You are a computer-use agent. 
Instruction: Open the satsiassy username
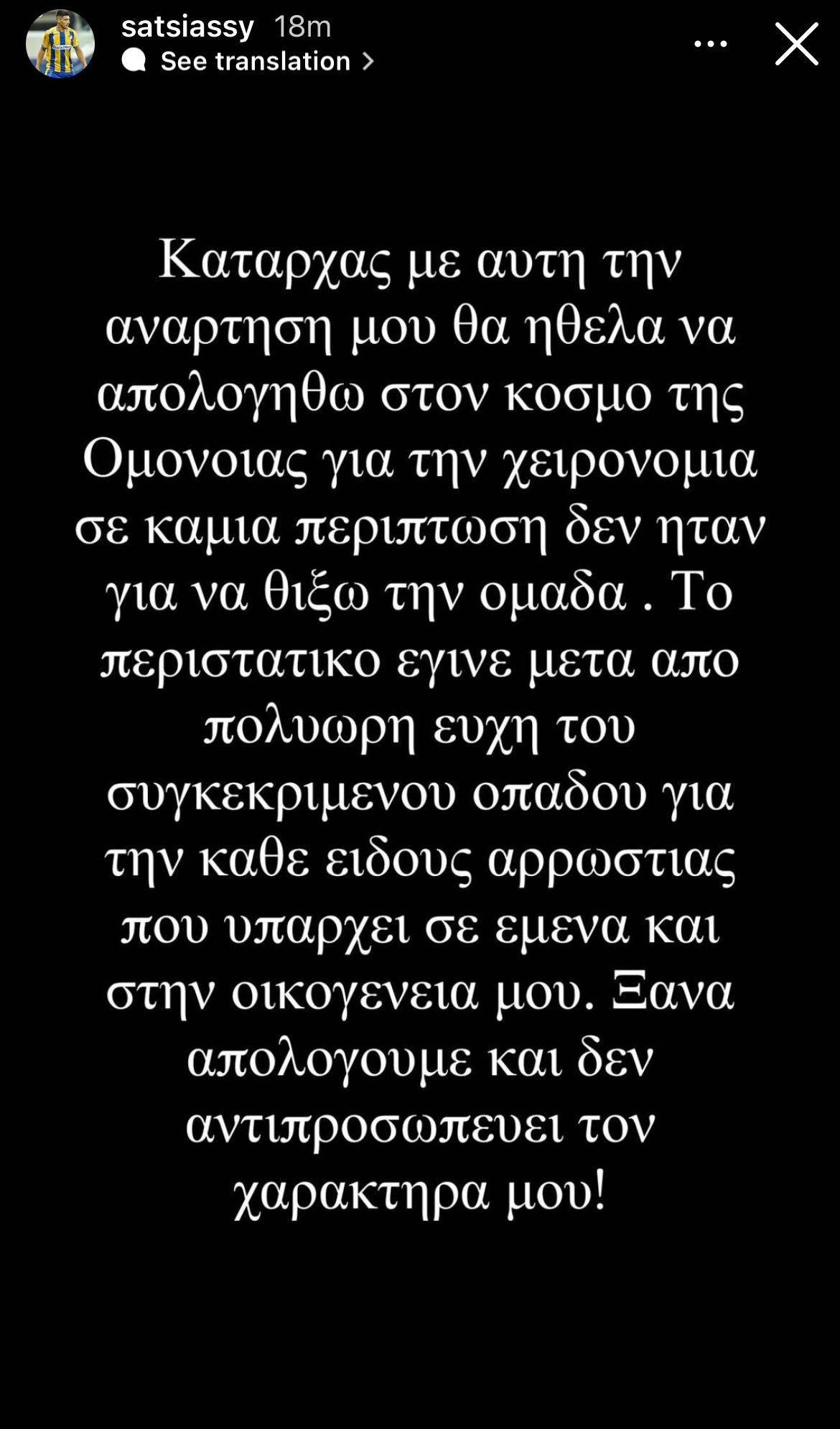coord(187,27)
